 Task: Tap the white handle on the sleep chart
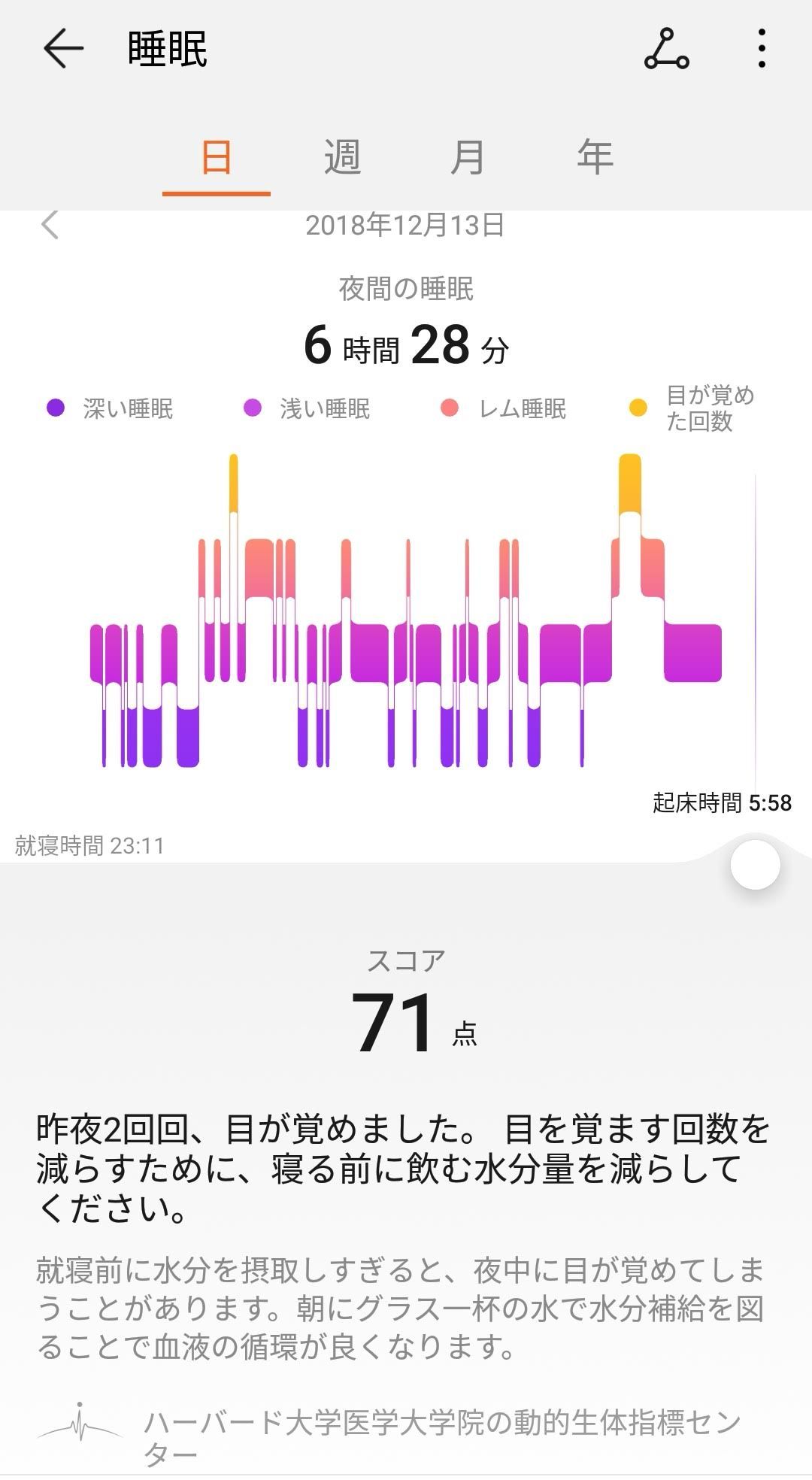[x=755, y=865]
